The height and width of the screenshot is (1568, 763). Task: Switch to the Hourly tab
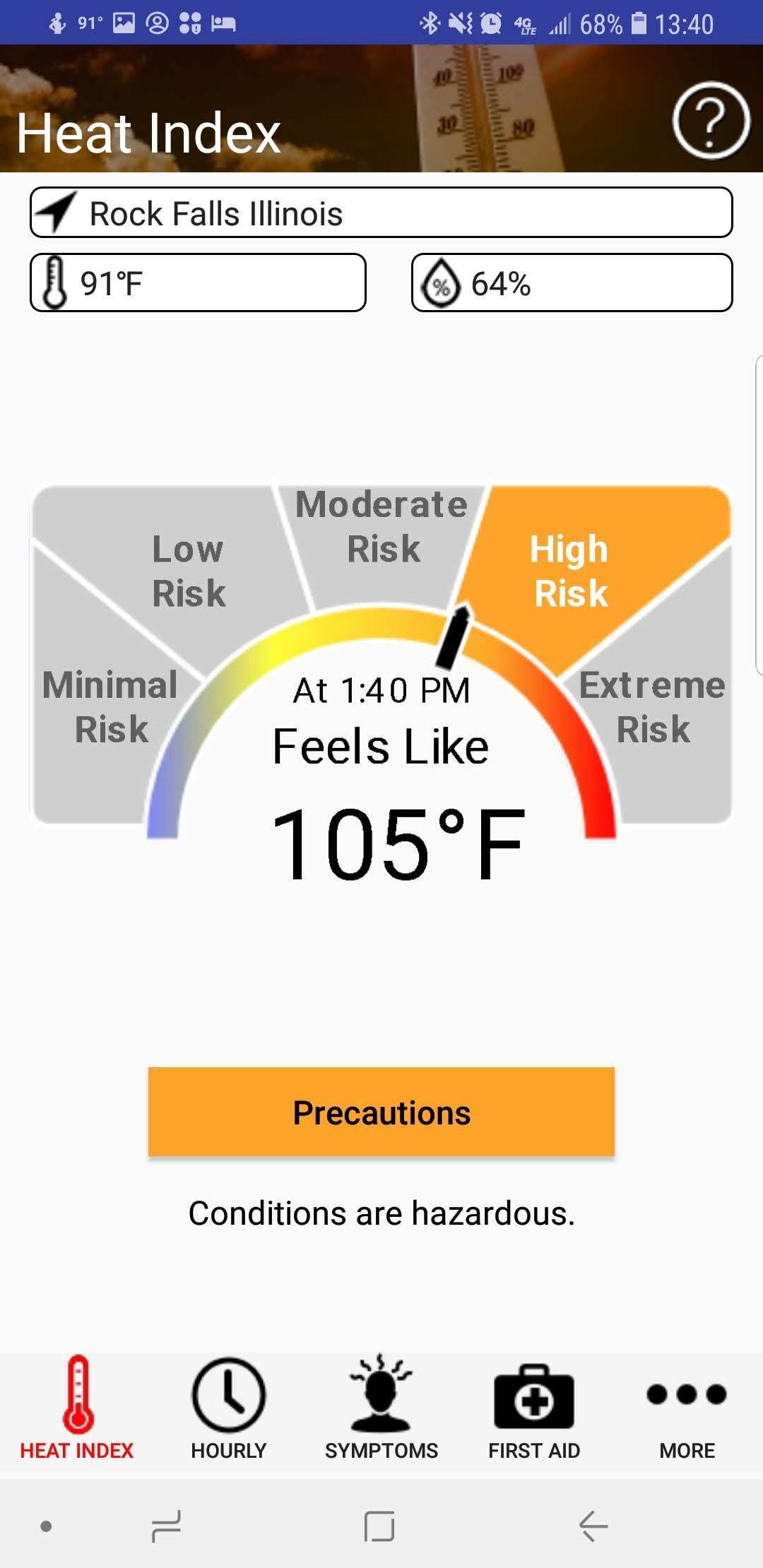click(229, 1409)
